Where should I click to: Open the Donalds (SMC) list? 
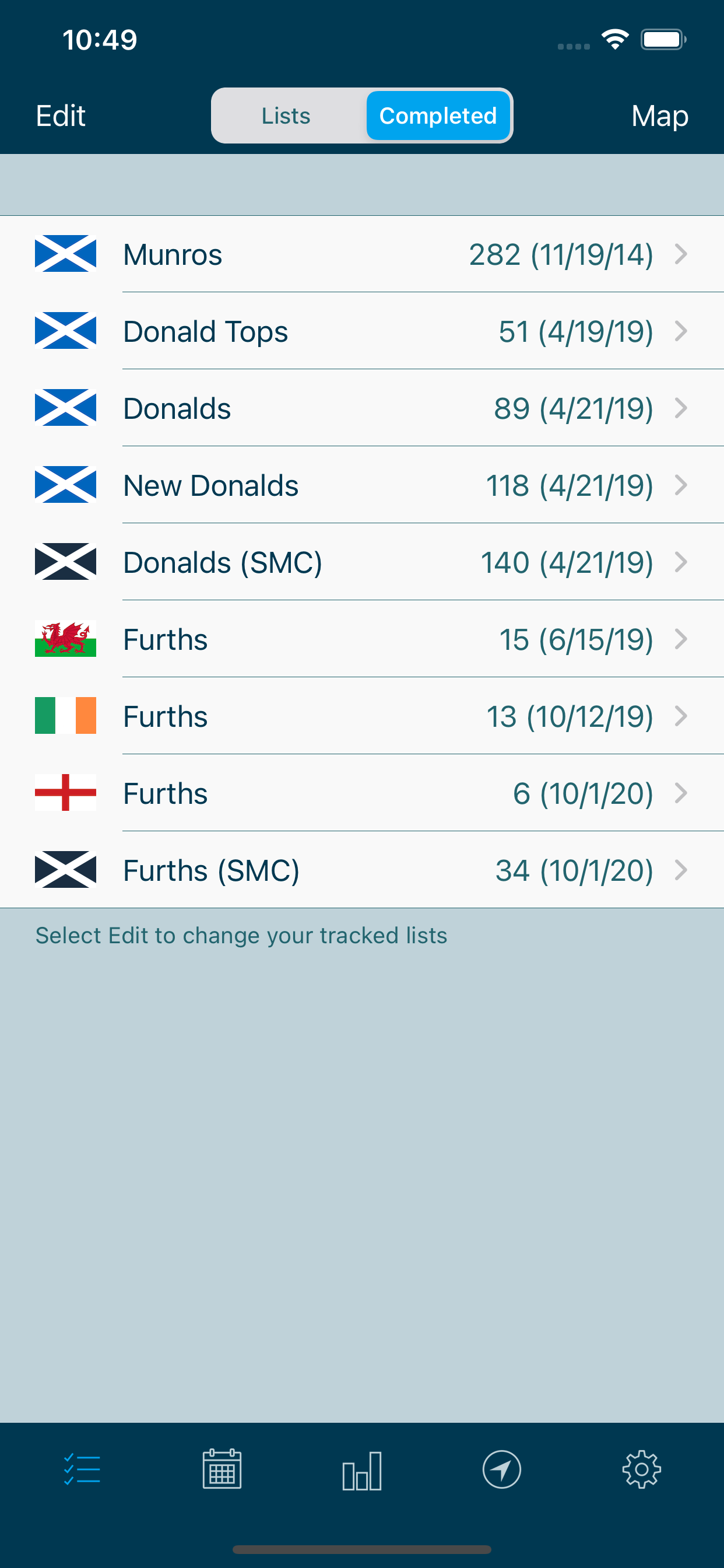tap(223, 562)
